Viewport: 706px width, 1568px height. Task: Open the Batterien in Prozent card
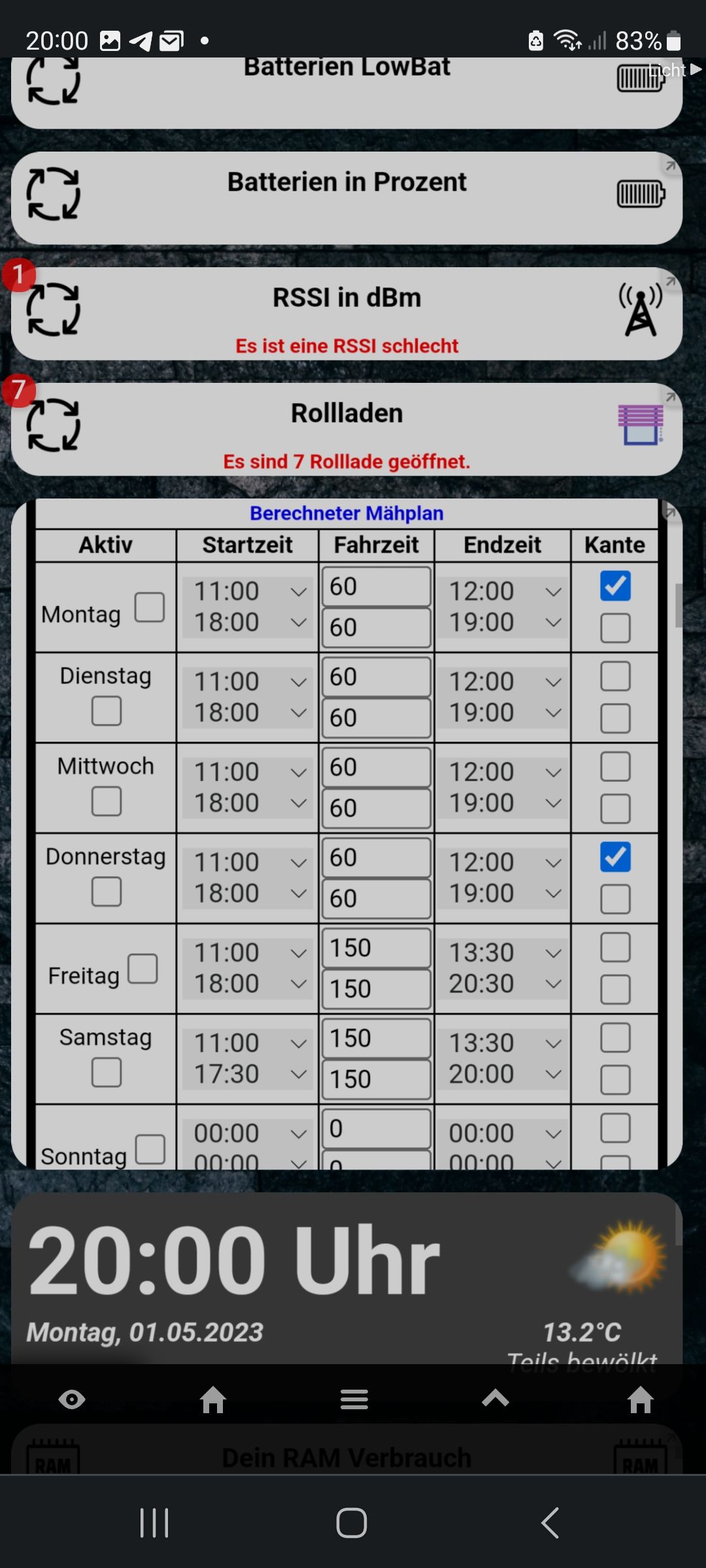pos(346,197)
